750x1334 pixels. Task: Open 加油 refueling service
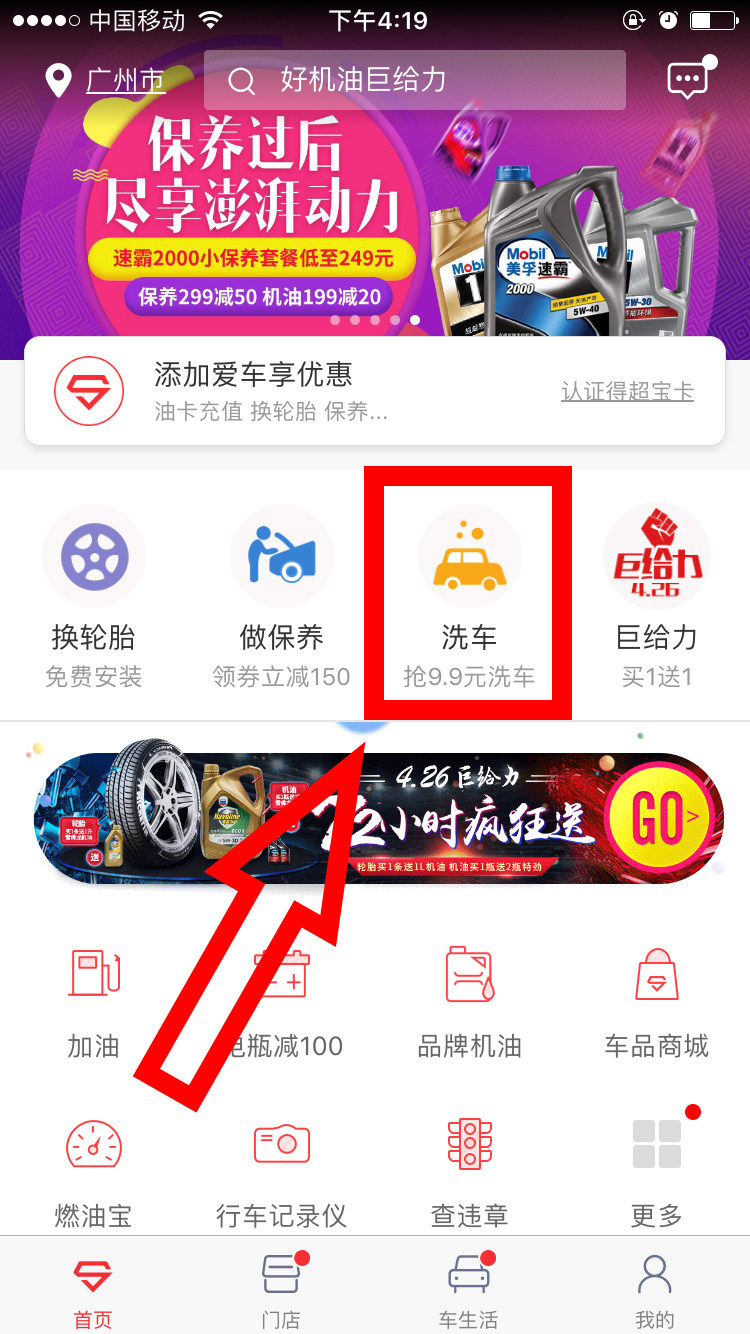[93, 1000]
